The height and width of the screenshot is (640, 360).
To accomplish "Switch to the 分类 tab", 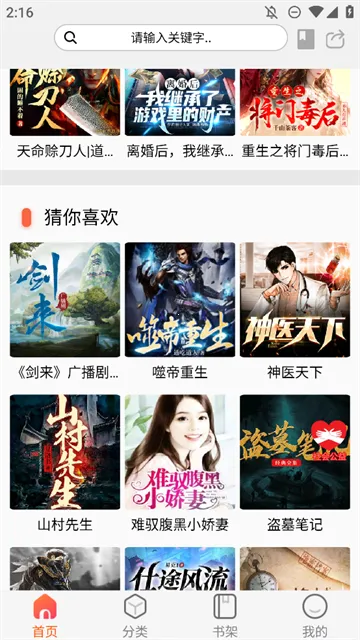I will [x=135, y=616].
